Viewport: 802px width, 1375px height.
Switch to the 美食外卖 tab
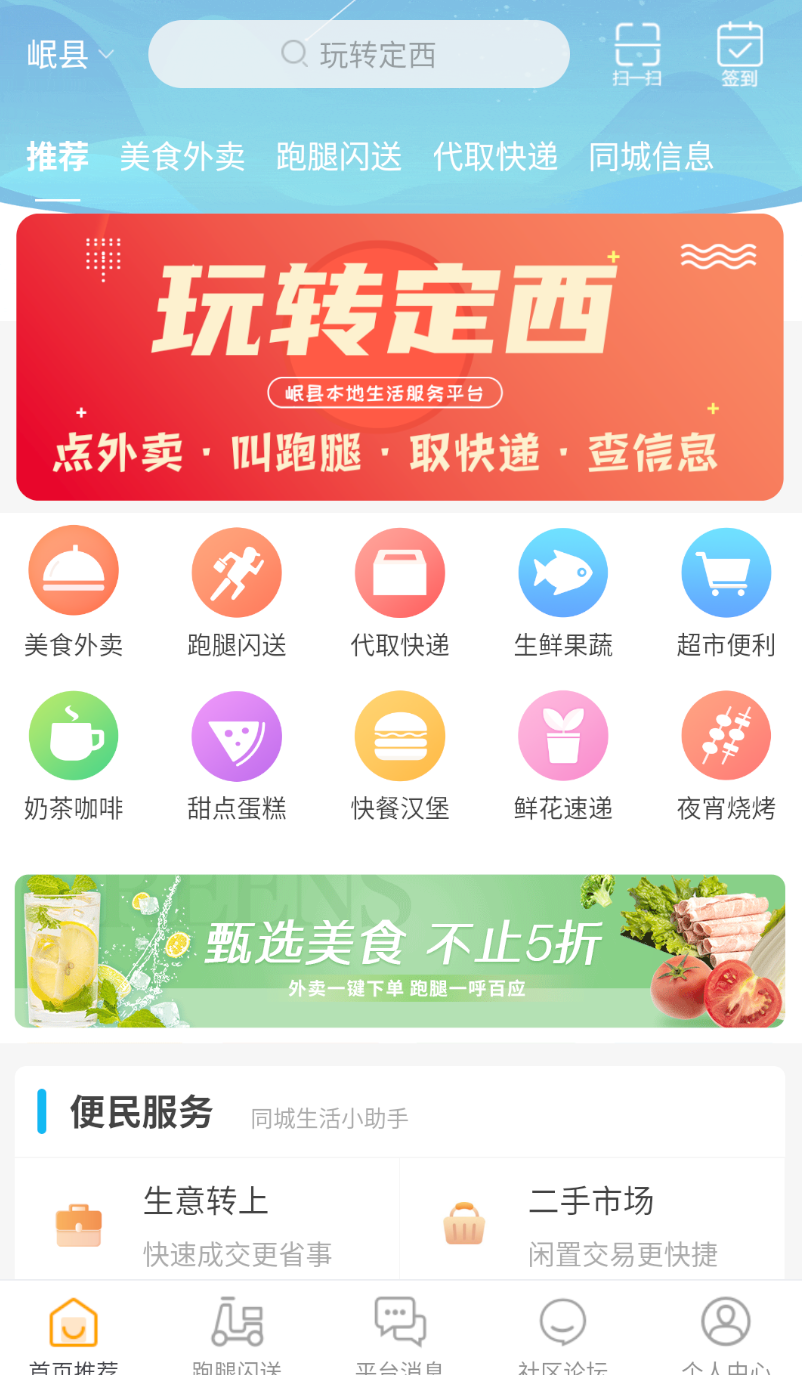click(x=182, y=157)
